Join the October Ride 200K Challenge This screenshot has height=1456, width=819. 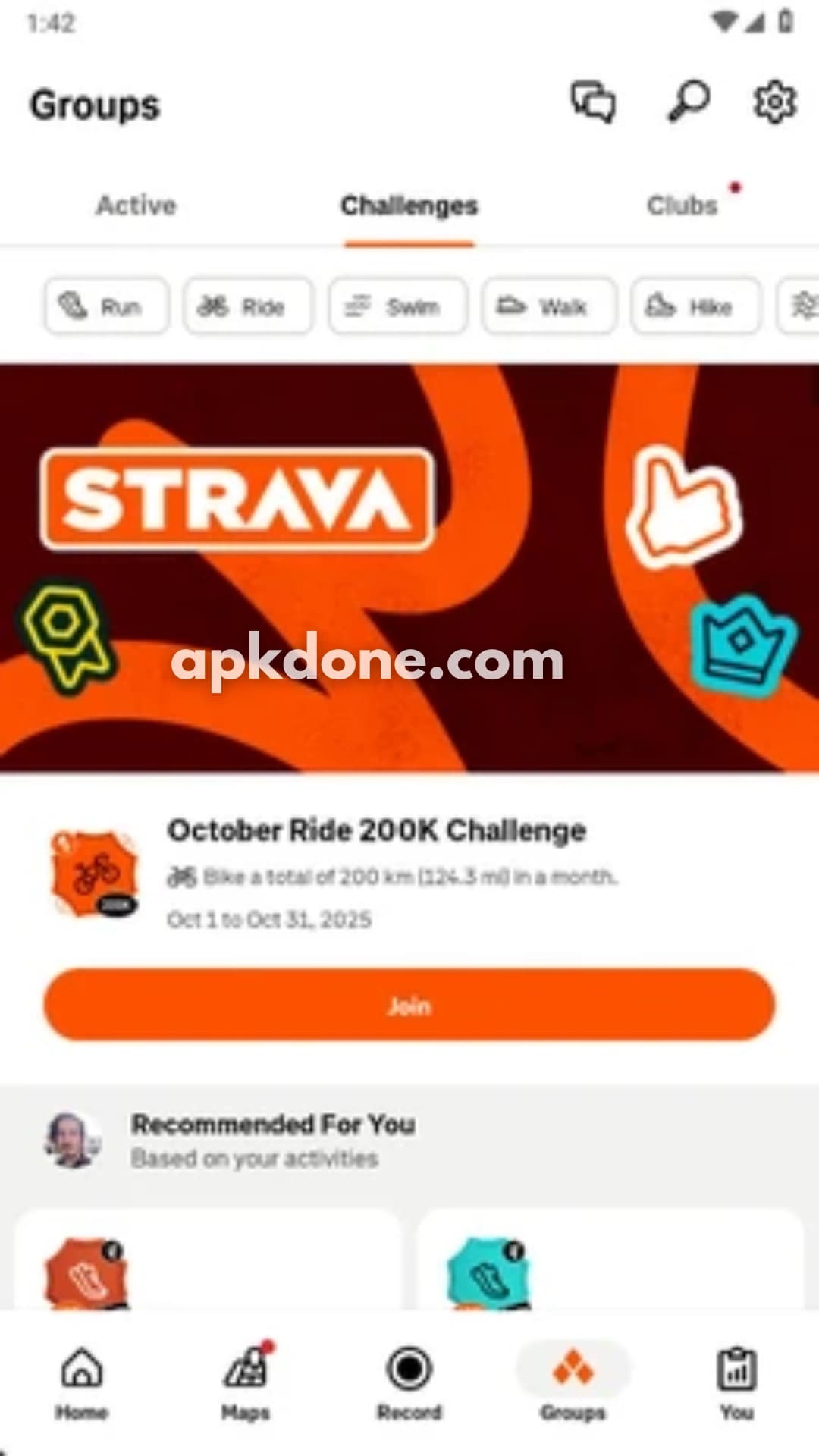409,1005
